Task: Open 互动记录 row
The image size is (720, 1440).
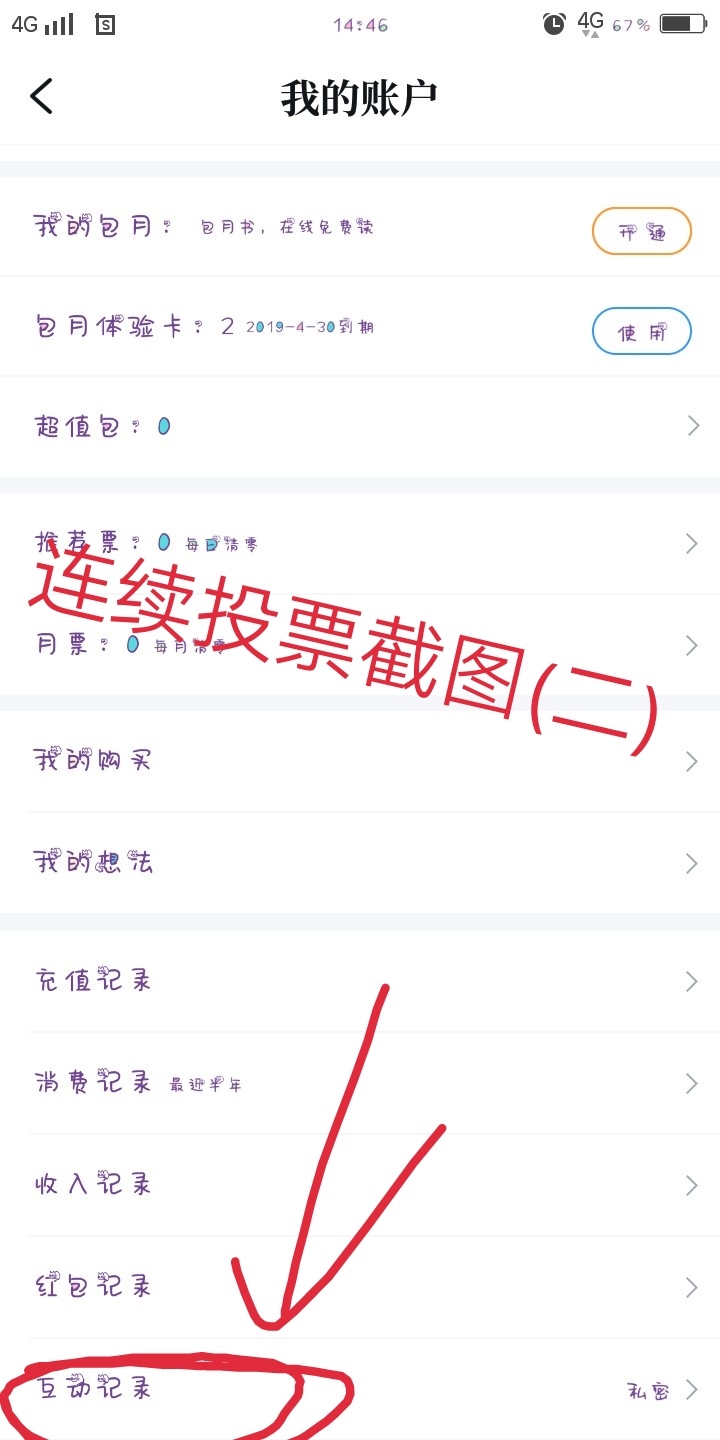Action: pyautogui.click(x=360, y=1389)
